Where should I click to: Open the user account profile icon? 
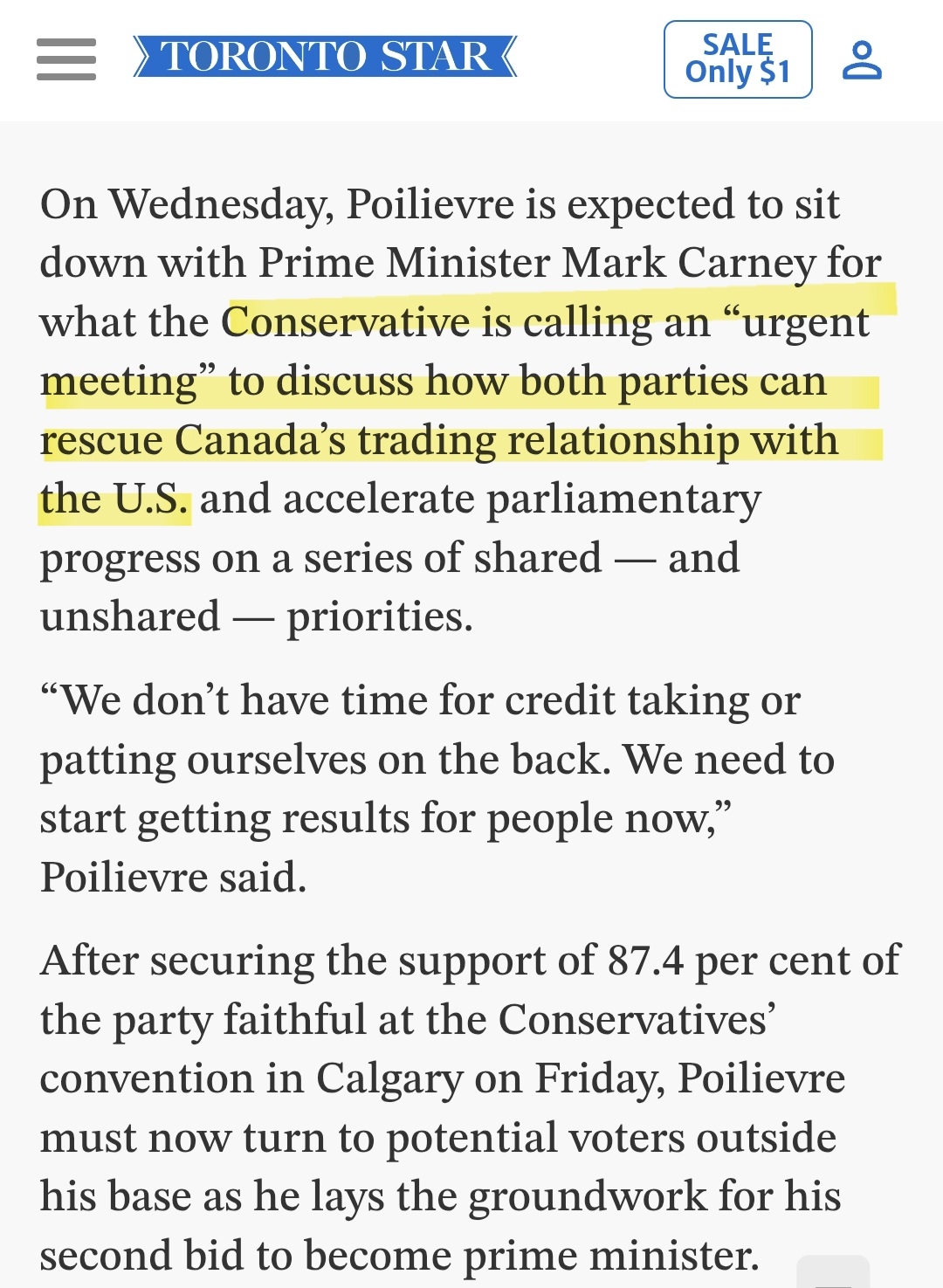coord(862,60)
